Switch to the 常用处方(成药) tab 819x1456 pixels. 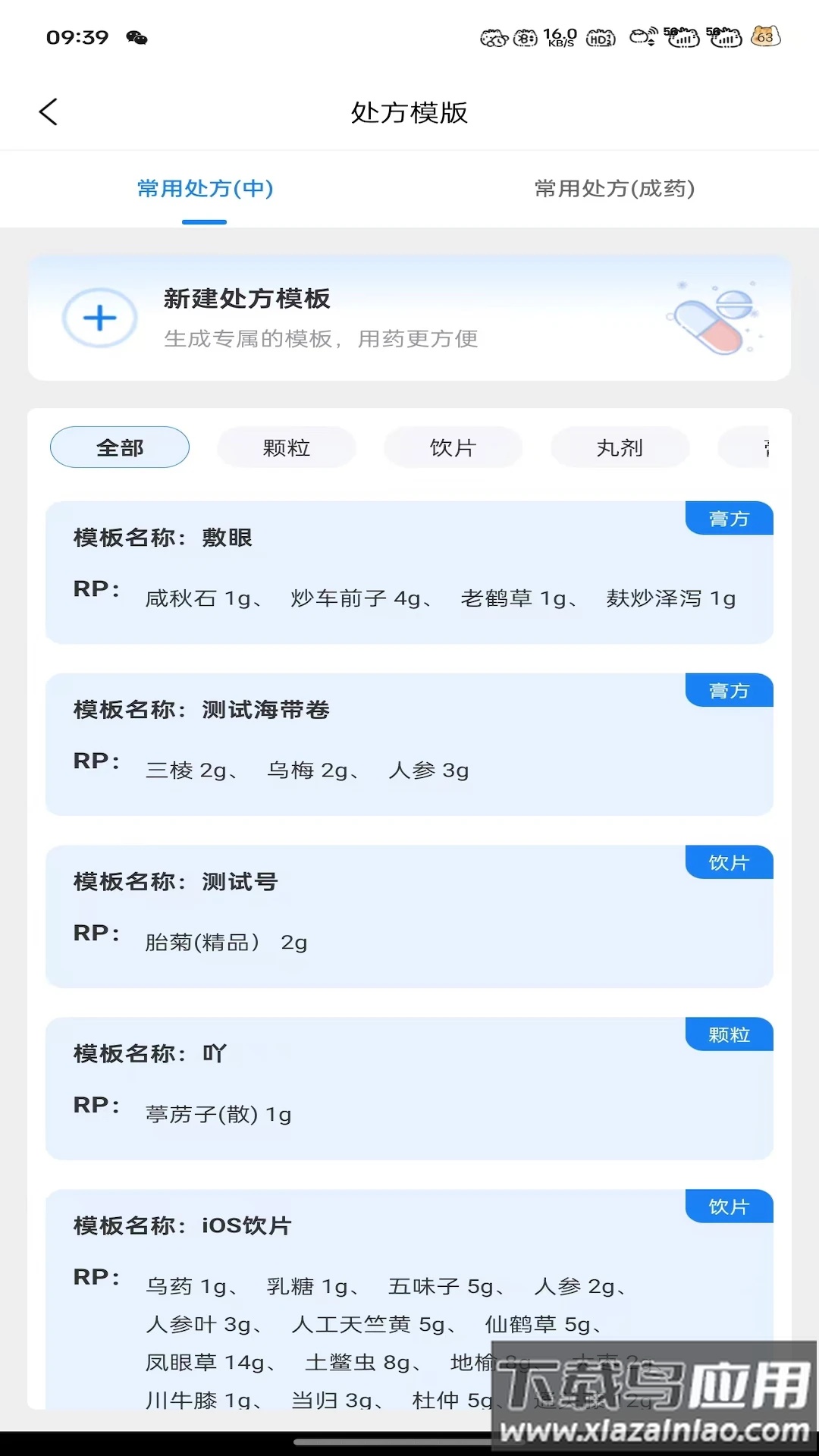613,190
